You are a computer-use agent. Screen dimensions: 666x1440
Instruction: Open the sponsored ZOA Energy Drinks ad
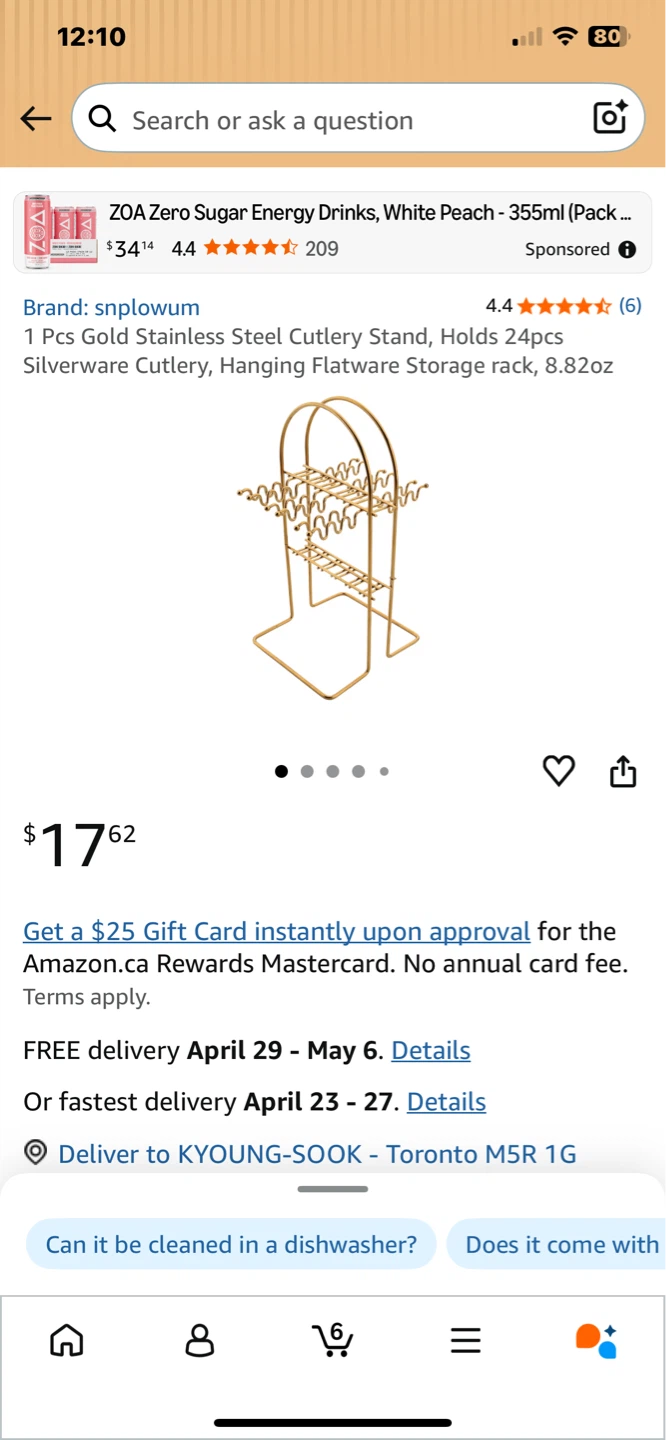click(333, 232)
